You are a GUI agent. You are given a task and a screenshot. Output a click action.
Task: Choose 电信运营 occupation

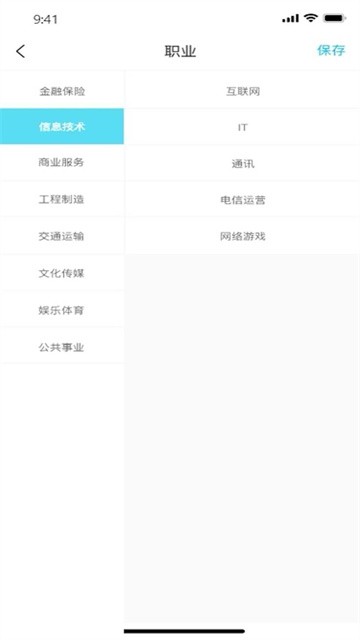[x=243, y=200]
